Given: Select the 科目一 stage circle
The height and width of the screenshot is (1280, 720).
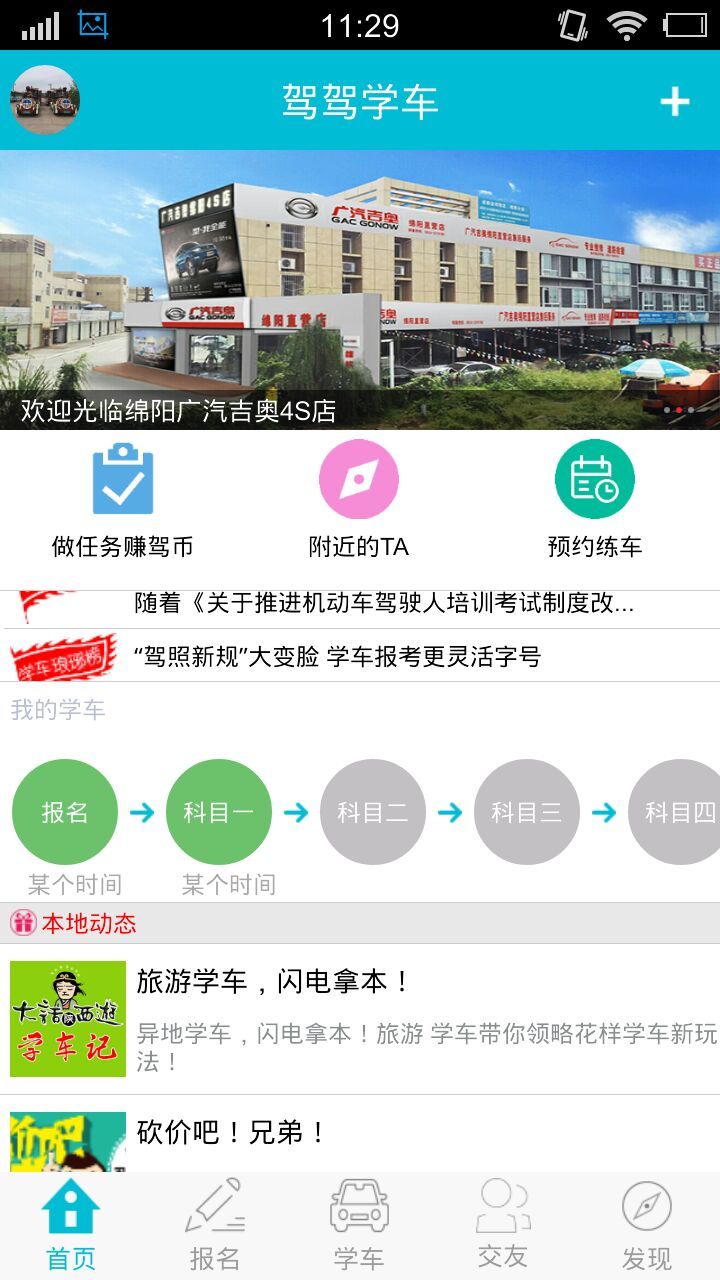Looking at the screenshot, I should coord(219,811).
